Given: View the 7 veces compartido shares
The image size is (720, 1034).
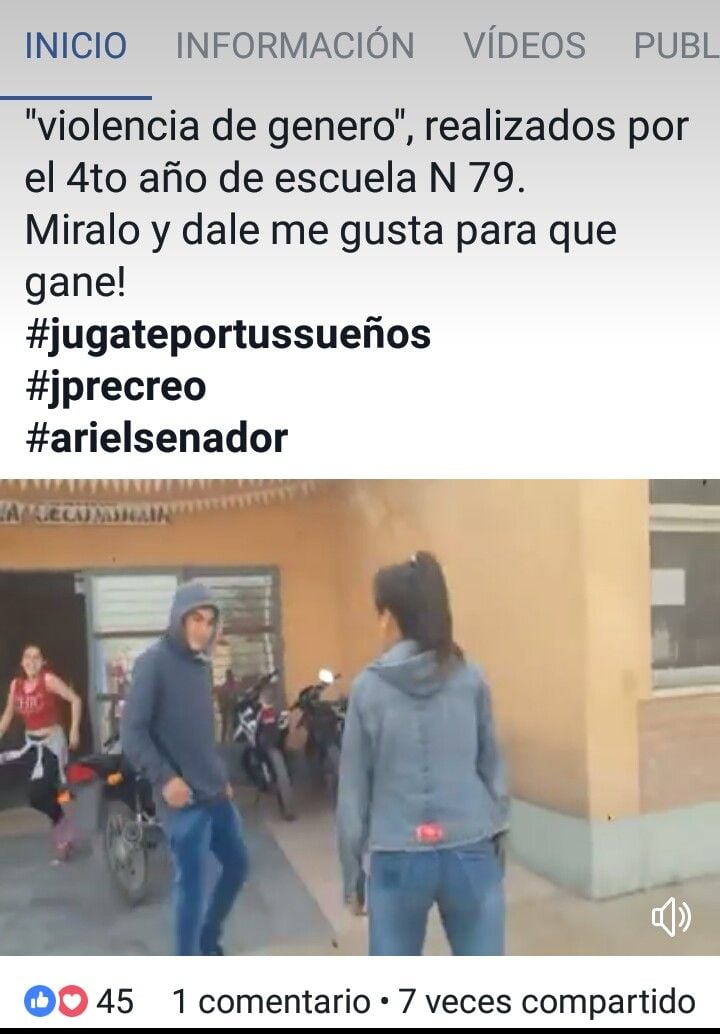Looking at the screenshot, I should pos(546,1000).
